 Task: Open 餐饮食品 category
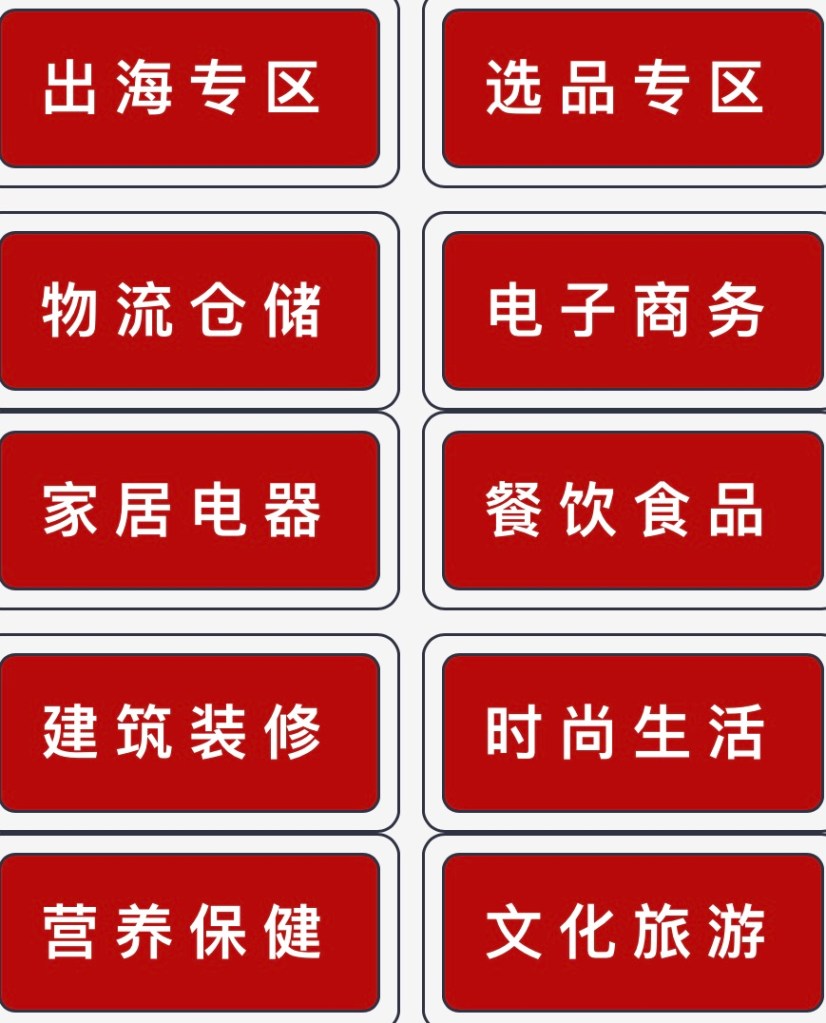632,510
